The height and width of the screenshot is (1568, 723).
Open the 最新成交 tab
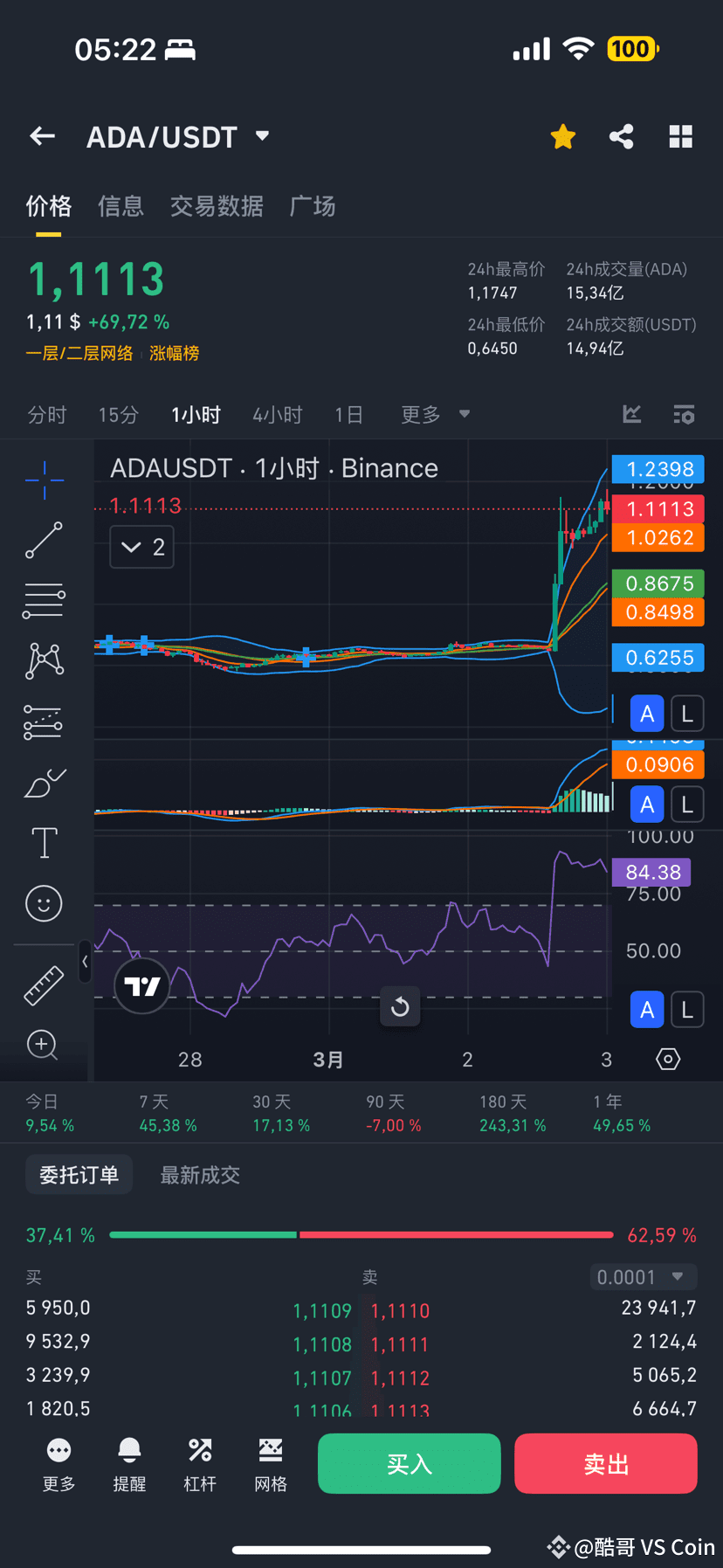tap(200, 1174)
